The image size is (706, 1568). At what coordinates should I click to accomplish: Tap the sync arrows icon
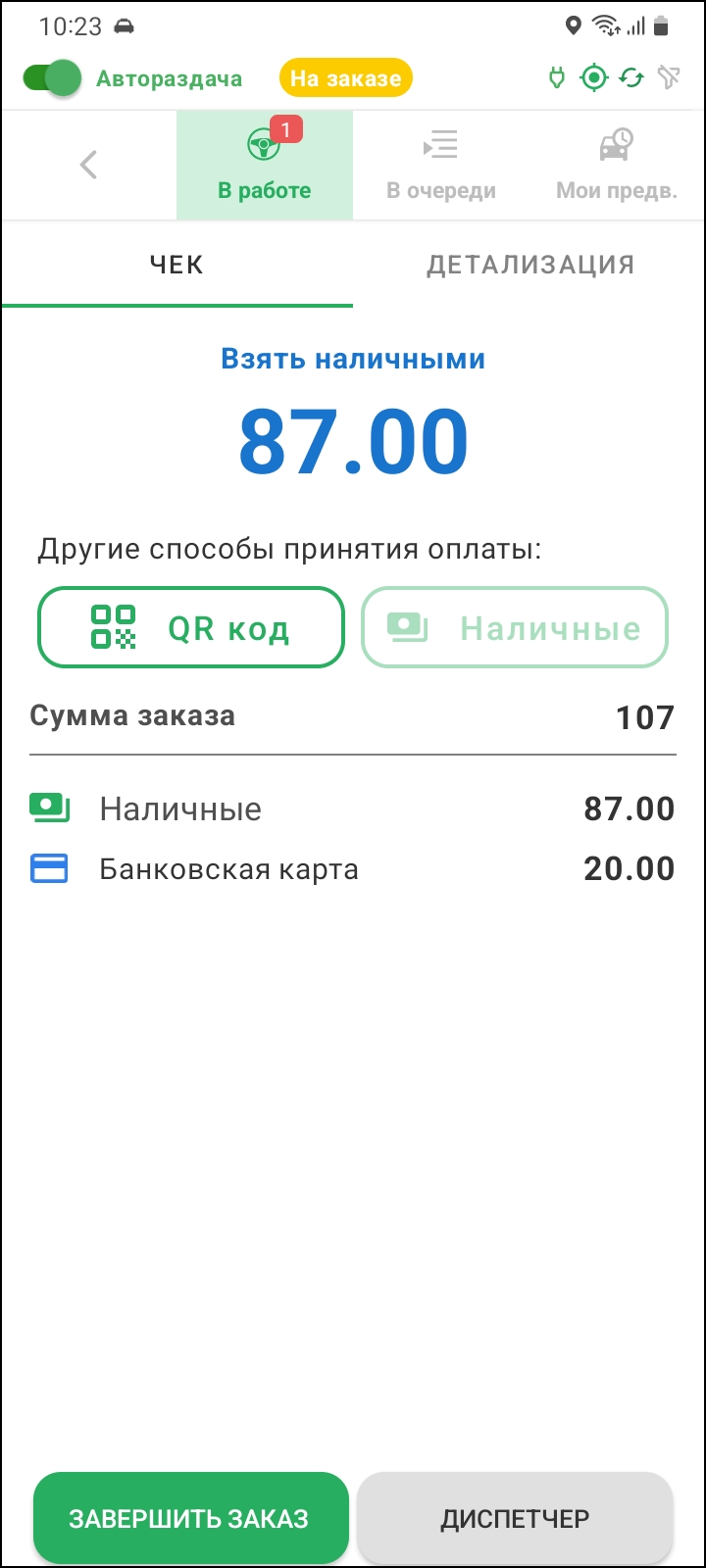click(x=631, y=78)
